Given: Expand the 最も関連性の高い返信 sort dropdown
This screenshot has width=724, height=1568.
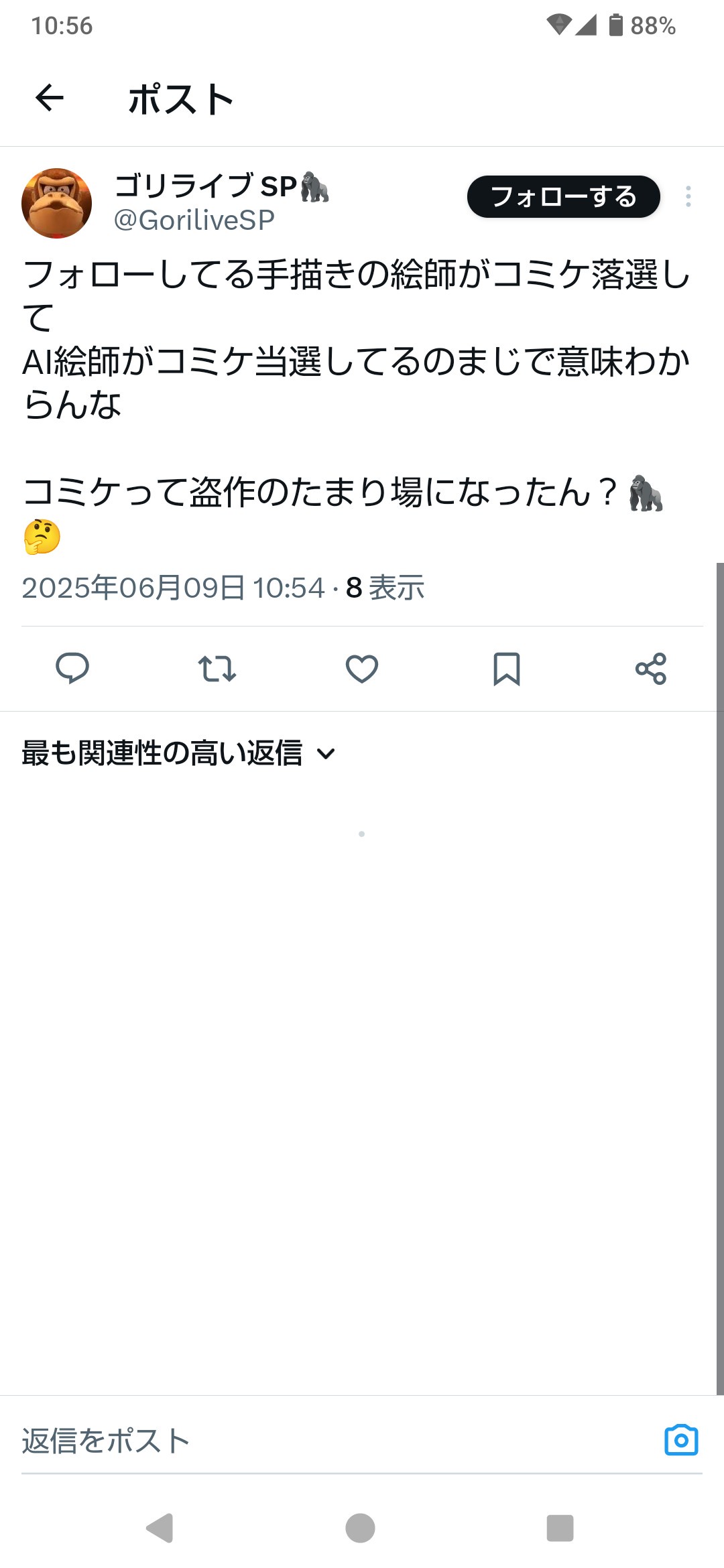Looking at the screenshot, I should 178,753.
